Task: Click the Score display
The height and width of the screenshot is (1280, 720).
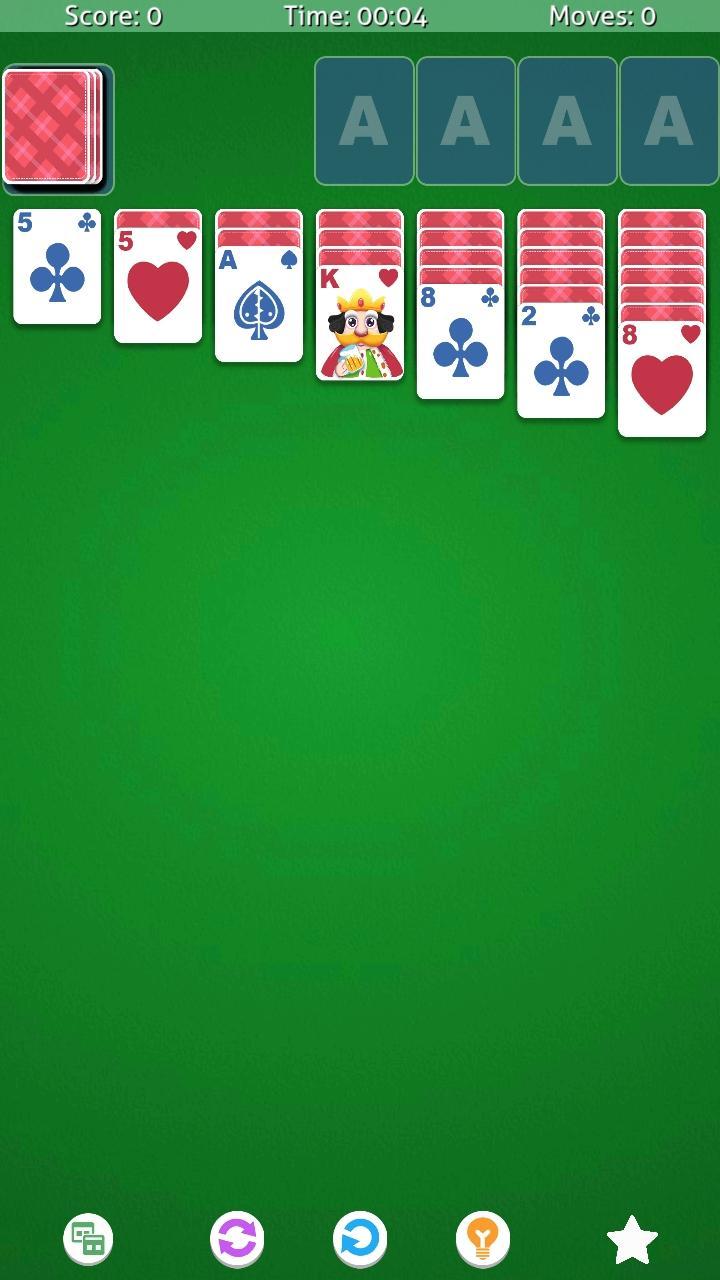Action: click(113, 16)
